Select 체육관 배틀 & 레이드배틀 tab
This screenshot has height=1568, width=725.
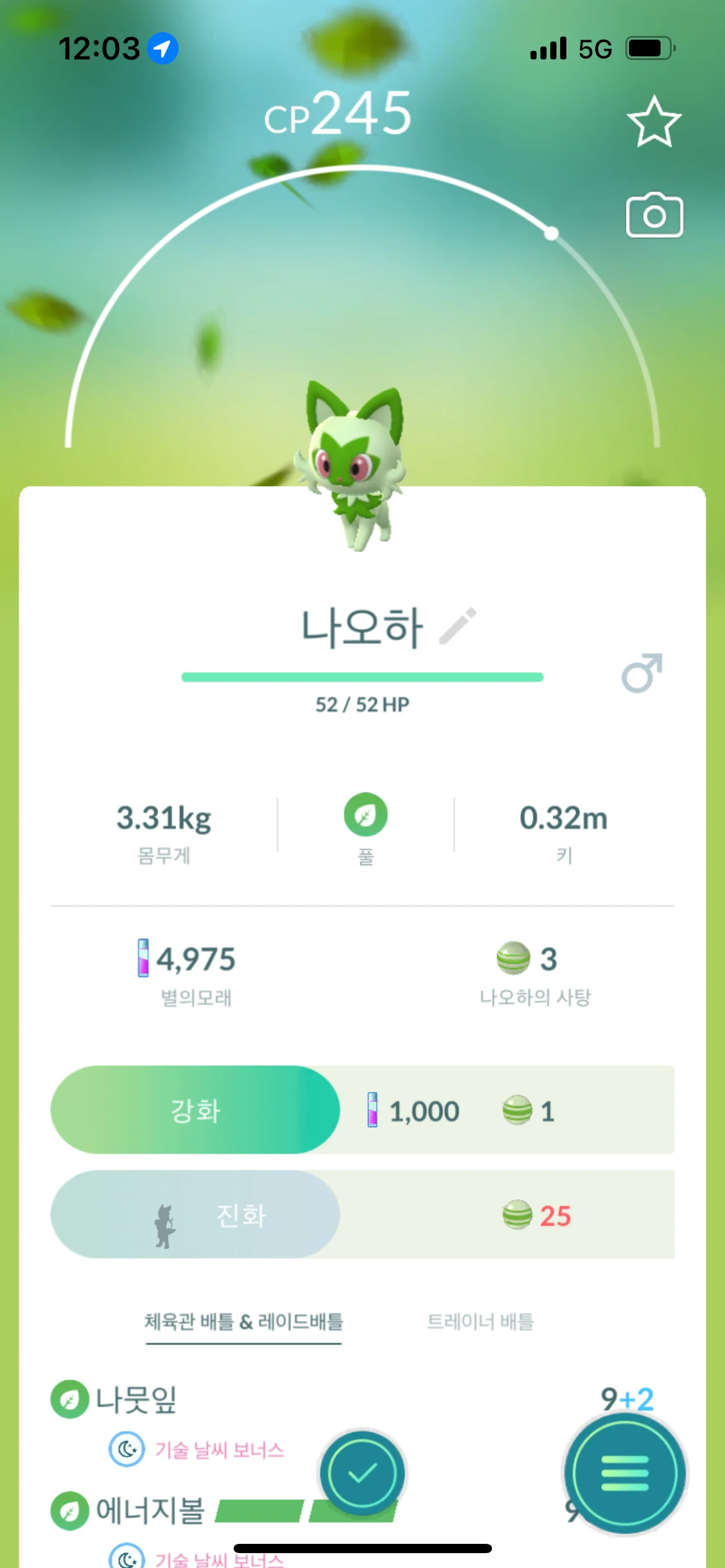click(244, 1322)
